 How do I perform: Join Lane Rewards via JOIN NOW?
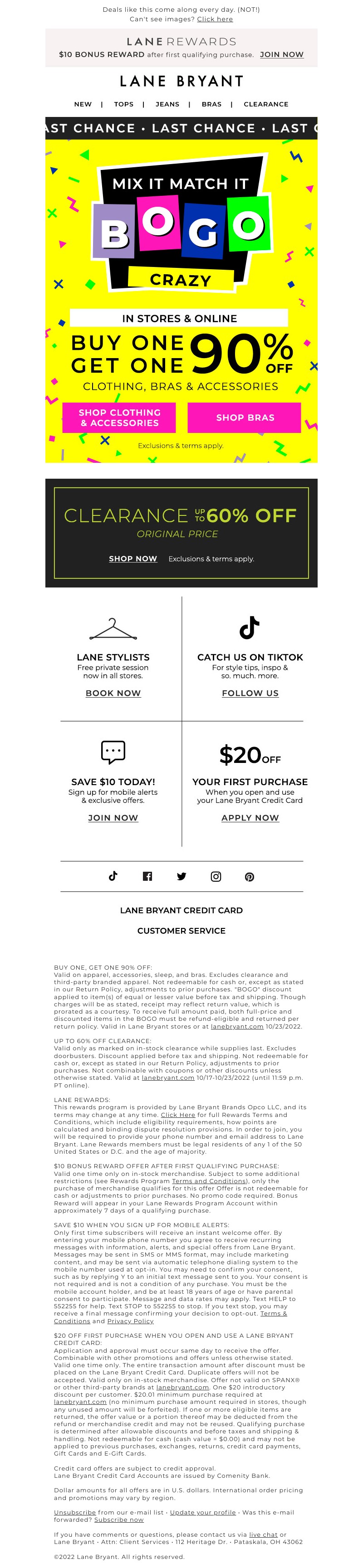pos(281,54)
